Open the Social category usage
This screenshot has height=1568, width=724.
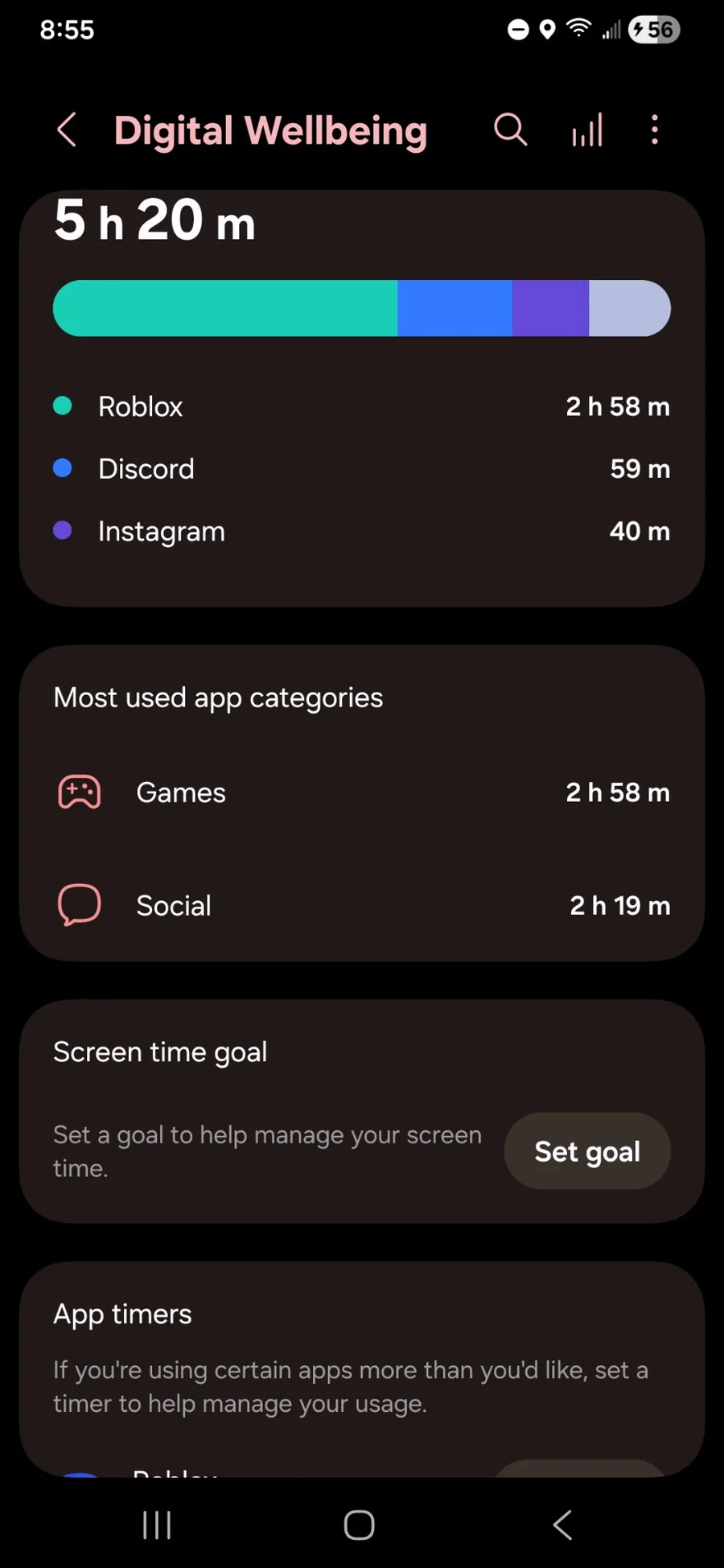pyautogui.click(x=361, y=905)
